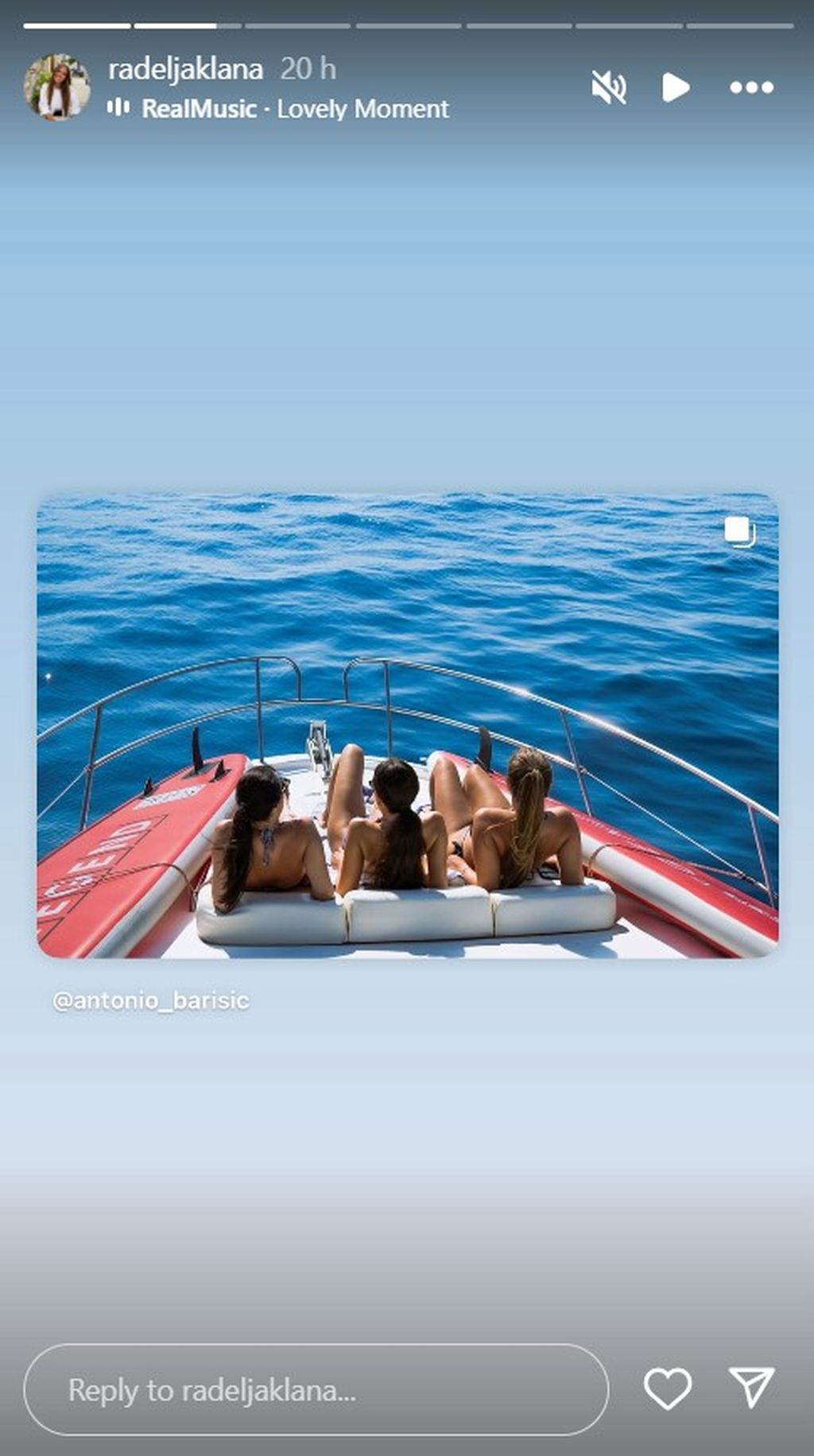The width and height of the screenshot is (814, 1456).
Task: Open the shared boat post
Action: 407,725
